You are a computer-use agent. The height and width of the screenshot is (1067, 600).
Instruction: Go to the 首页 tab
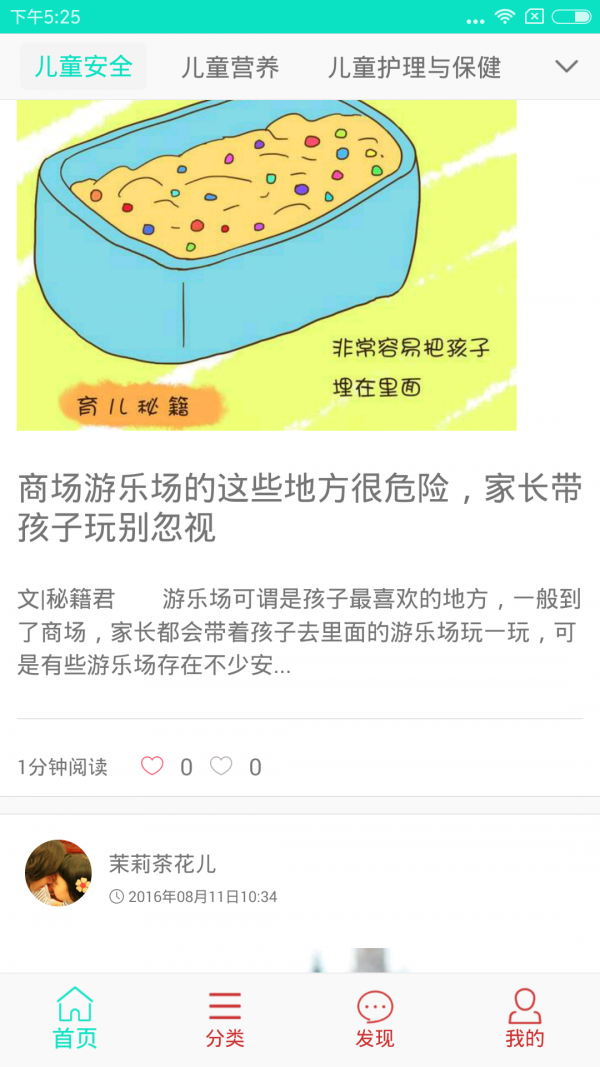pos(75,1019)
